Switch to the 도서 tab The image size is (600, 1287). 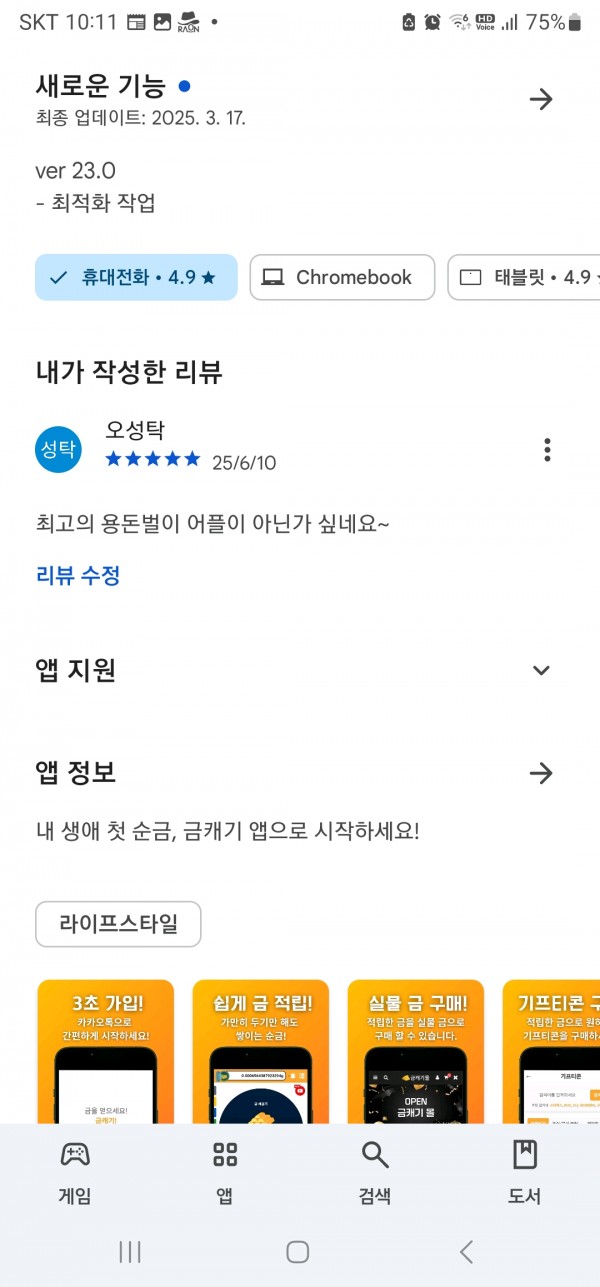pyautogui.click(x=525, y=1172)
